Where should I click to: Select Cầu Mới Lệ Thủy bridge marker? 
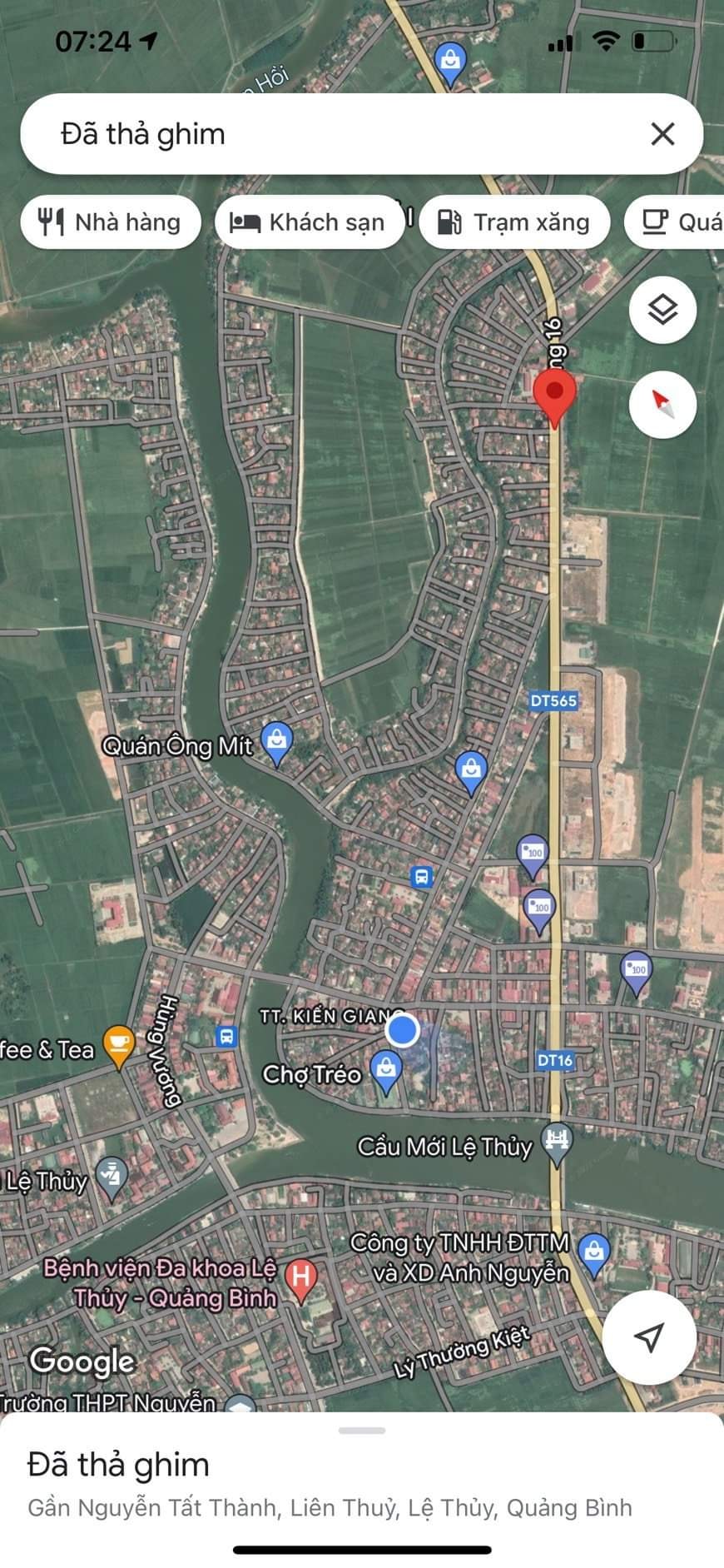click(x=557, y=1141)
